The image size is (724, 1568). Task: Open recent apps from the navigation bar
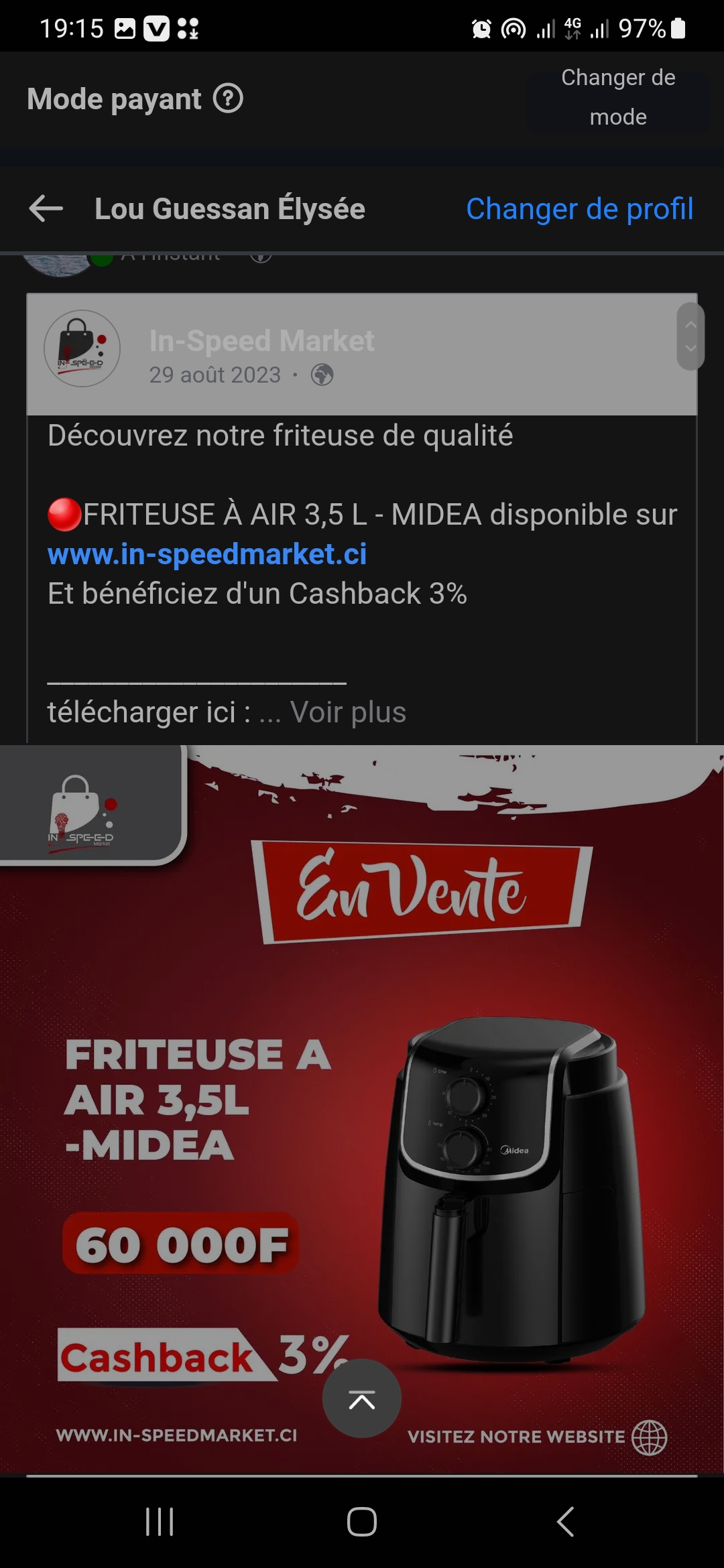[160, 1522]
